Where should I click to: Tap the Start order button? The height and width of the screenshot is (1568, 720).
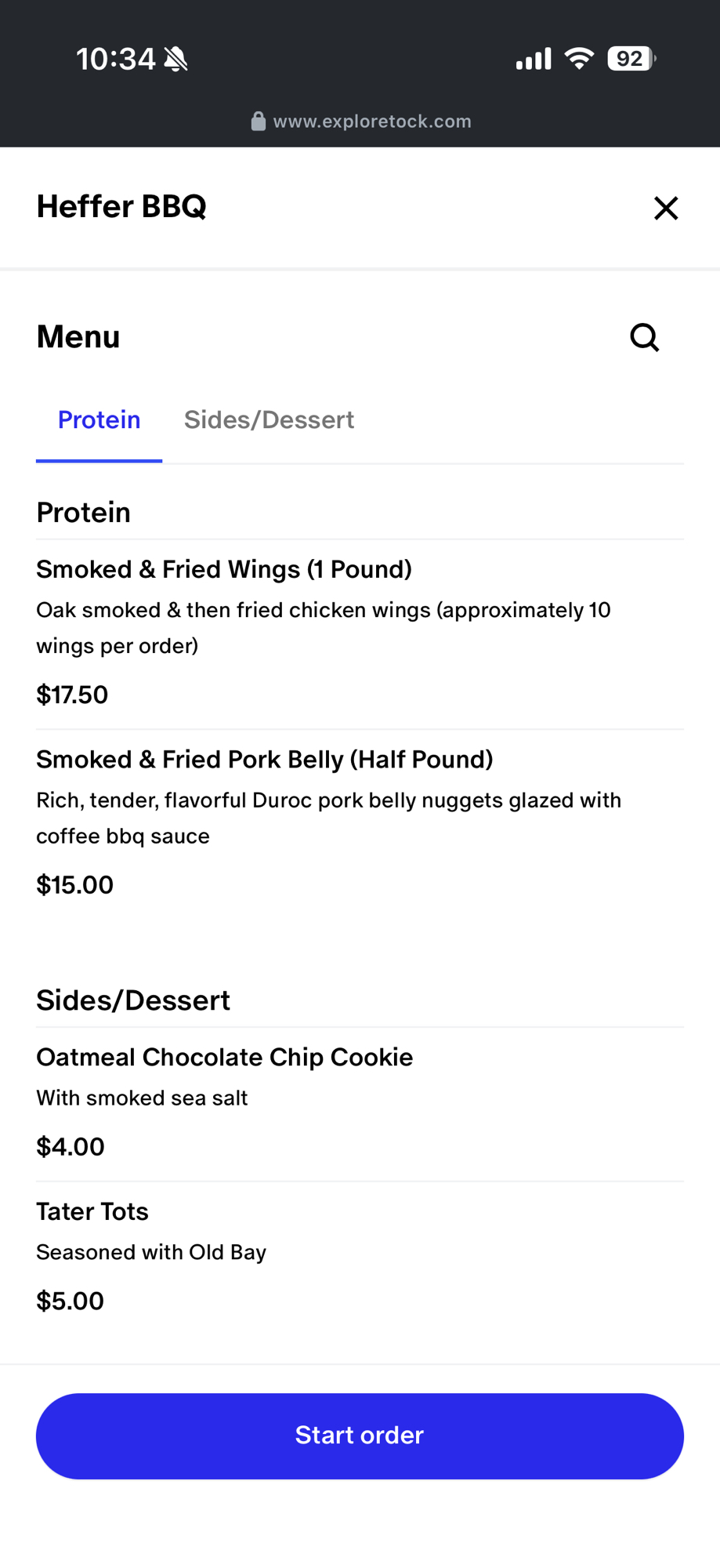point(360,1436)
